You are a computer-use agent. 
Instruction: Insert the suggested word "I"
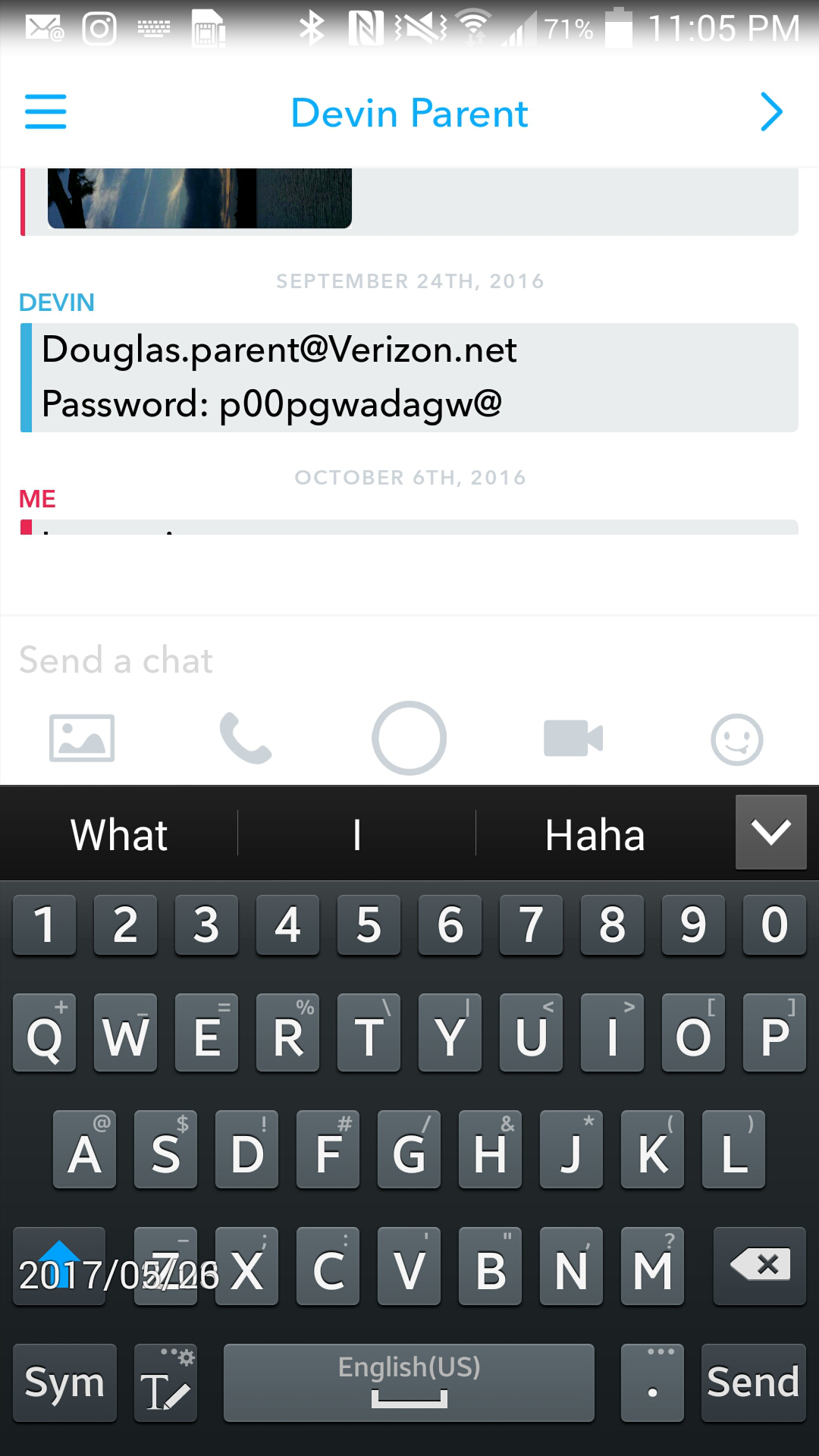click(356, 835)
